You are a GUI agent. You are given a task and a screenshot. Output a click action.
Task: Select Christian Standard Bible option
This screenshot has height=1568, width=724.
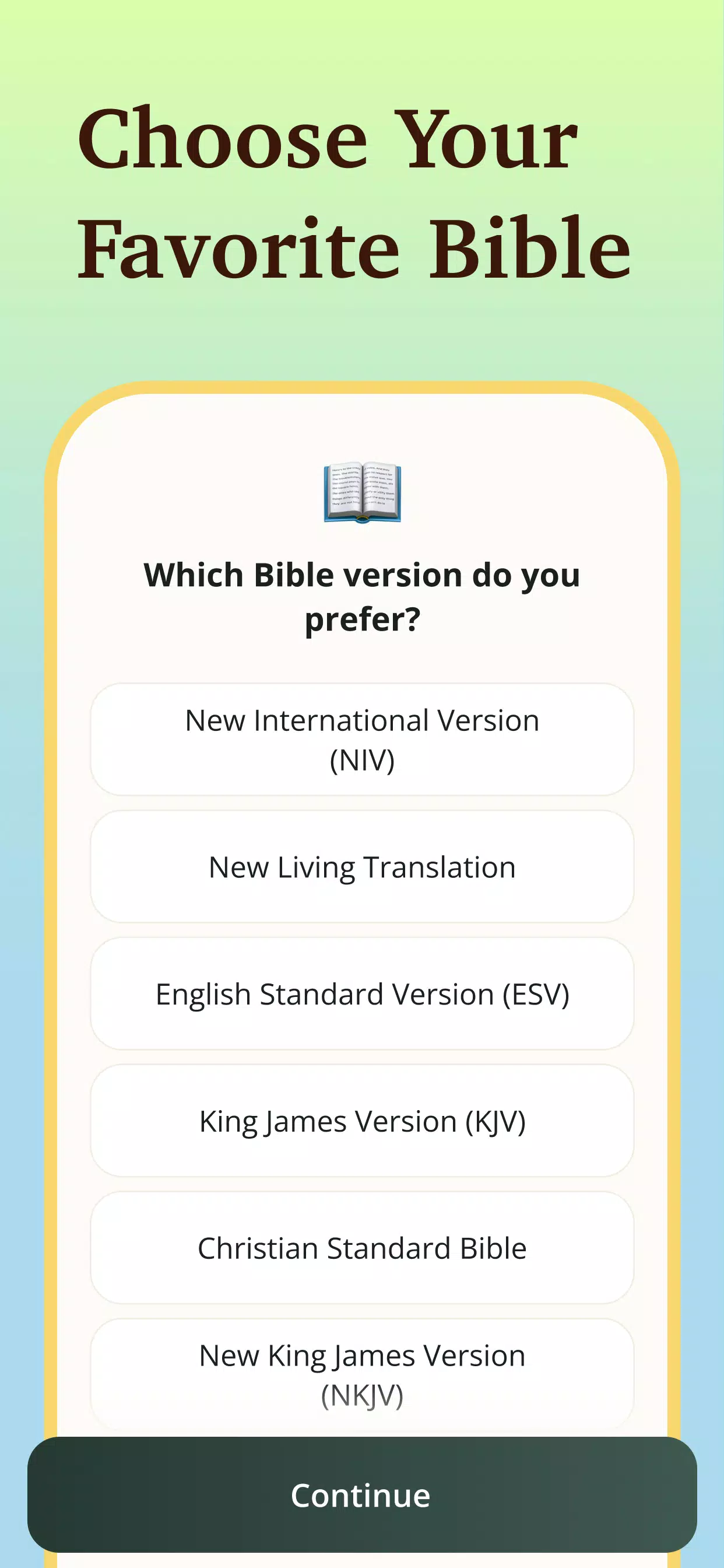pos(362,1249)
